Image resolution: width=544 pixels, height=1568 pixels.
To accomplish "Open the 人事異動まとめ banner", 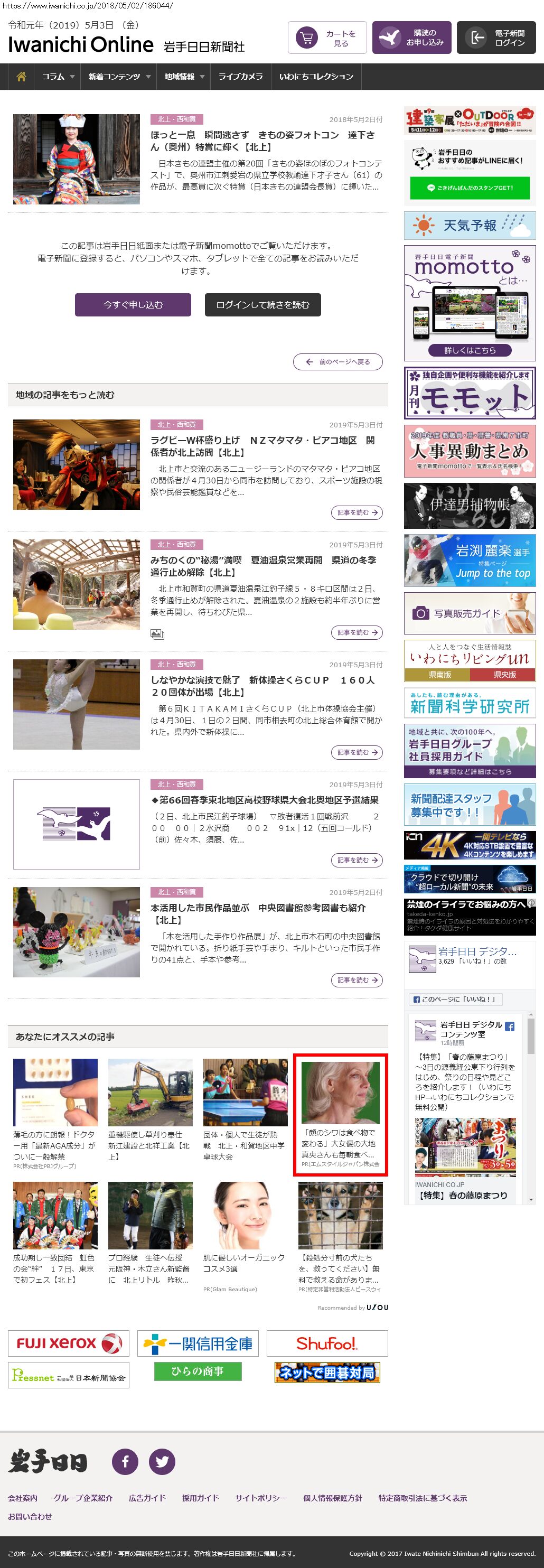I will [469, 451].
